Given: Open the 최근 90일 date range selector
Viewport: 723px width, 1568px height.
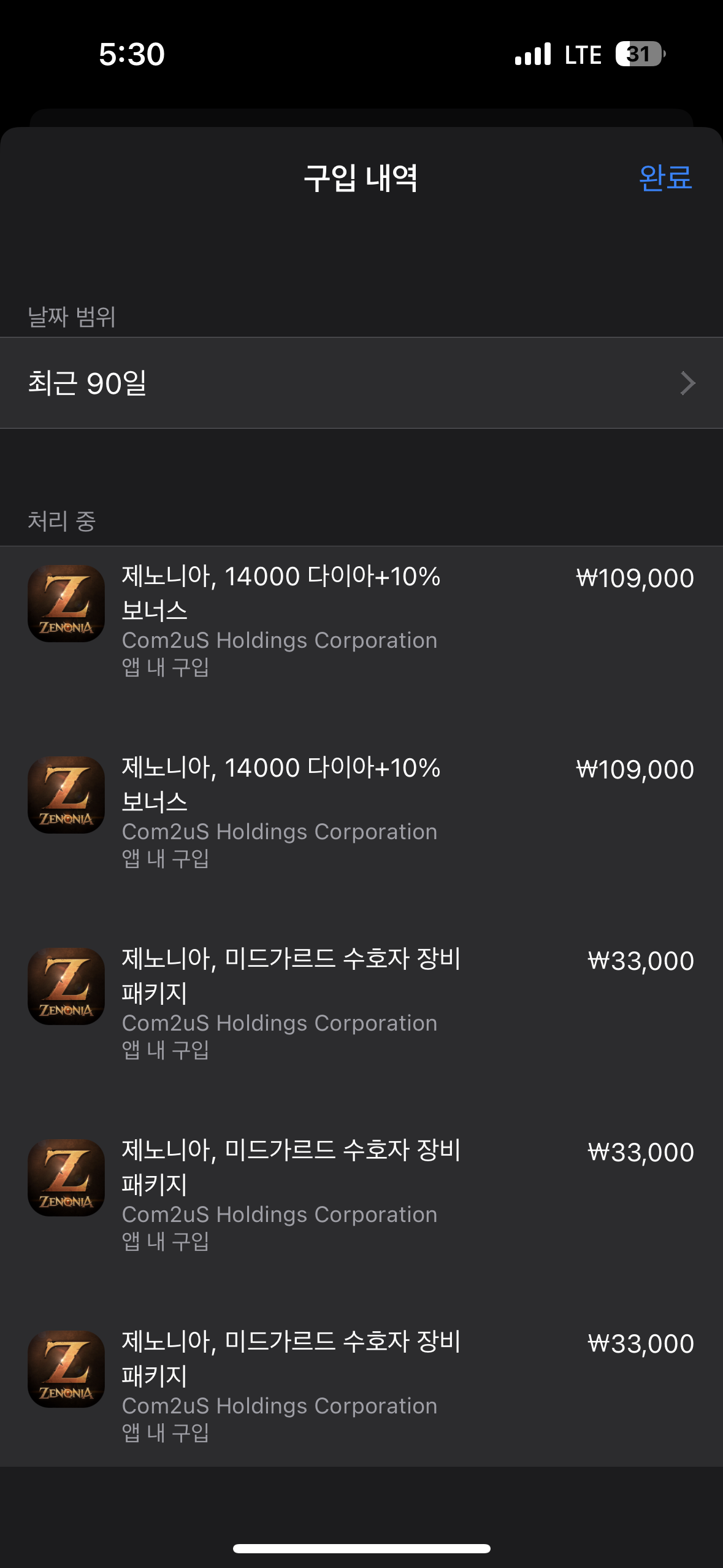Looking at the screenshot, I should [361, 383].
